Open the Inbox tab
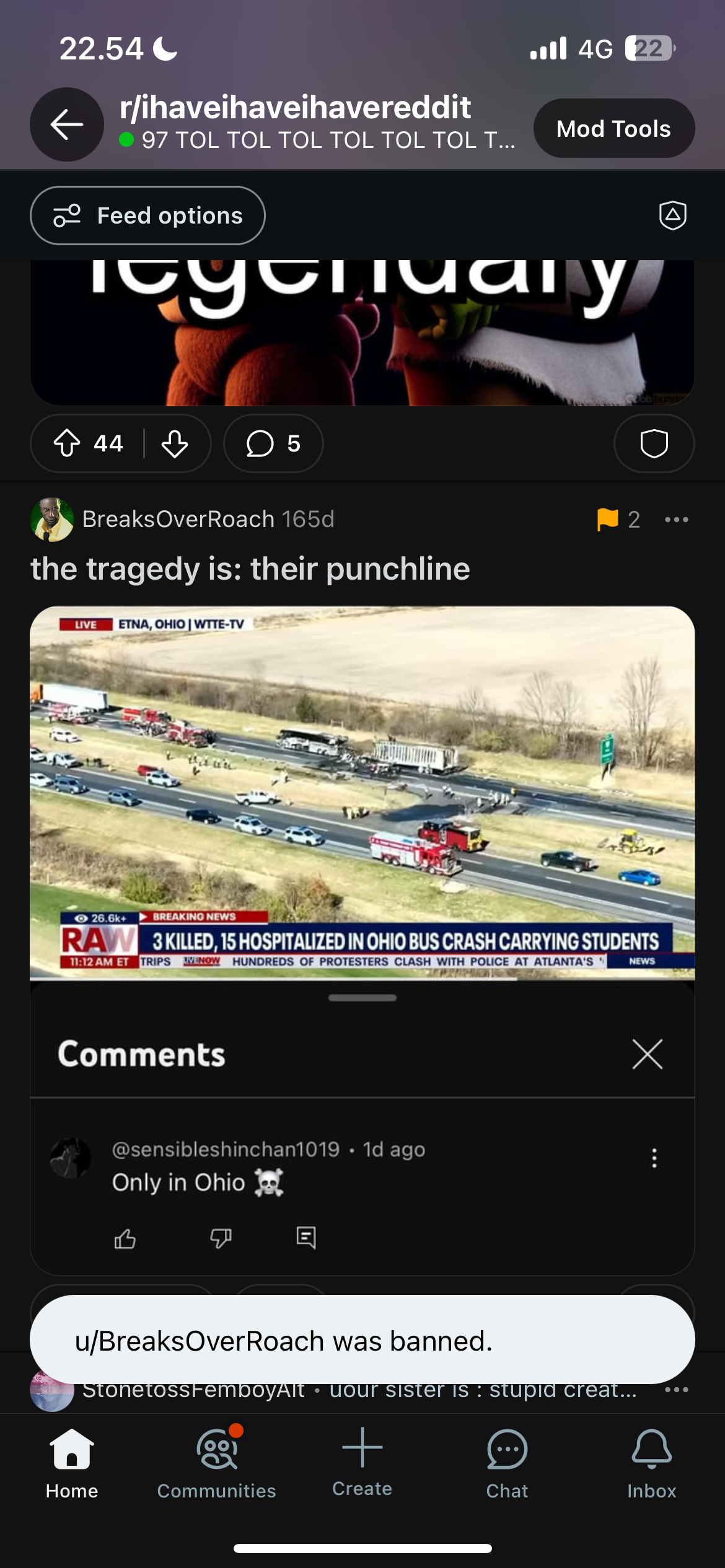This screenshot has width=725, height=1568. tap(651, 1463)
